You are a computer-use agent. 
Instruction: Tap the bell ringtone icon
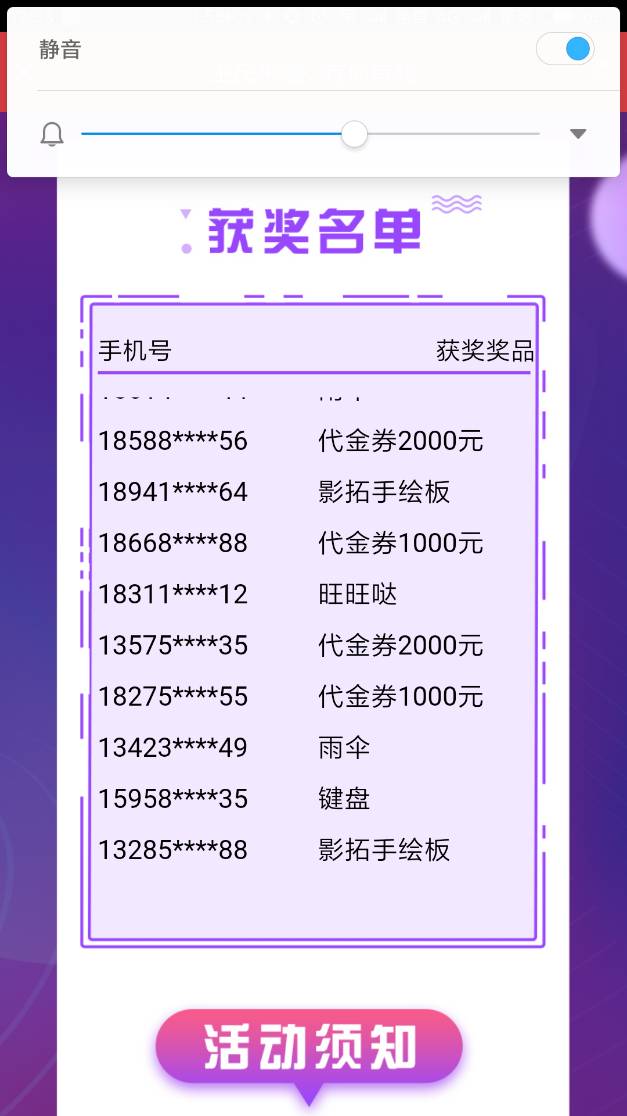pos(52,134)
